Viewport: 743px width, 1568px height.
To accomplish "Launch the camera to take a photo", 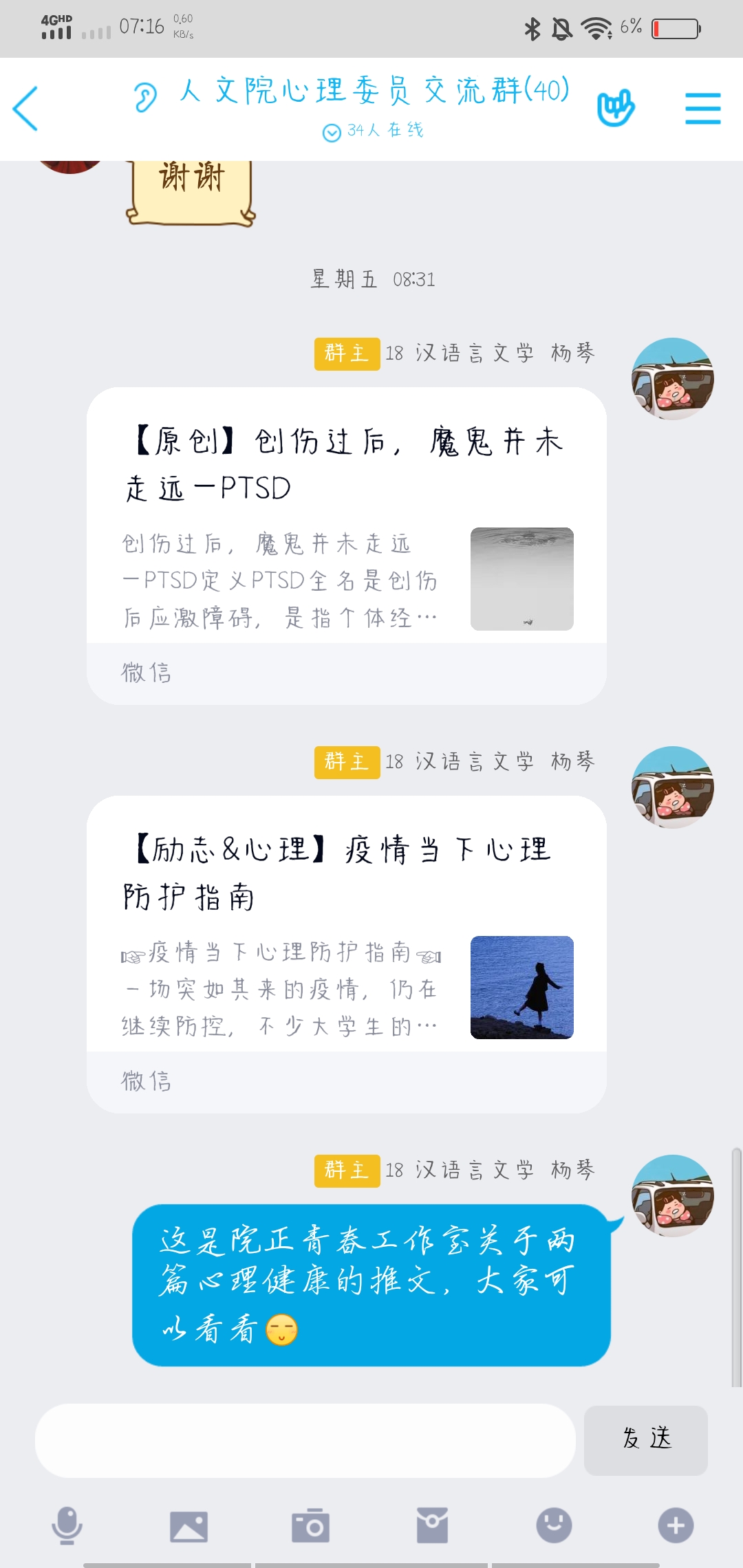I will (310, 1526).
